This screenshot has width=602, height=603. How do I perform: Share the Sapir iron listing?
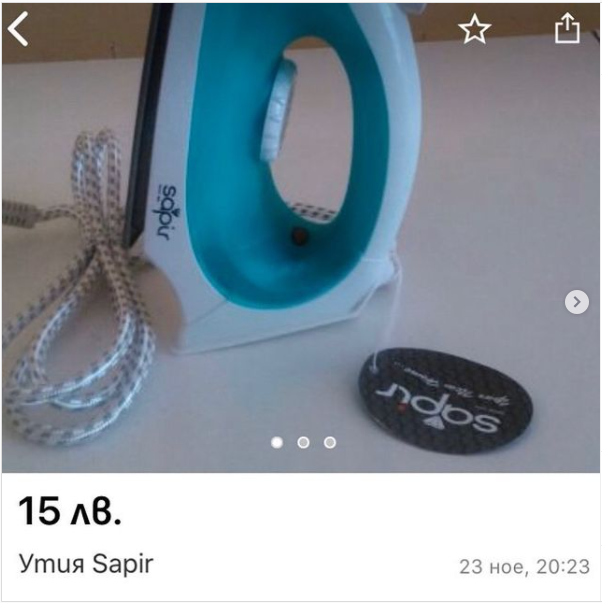coord(567,29)
